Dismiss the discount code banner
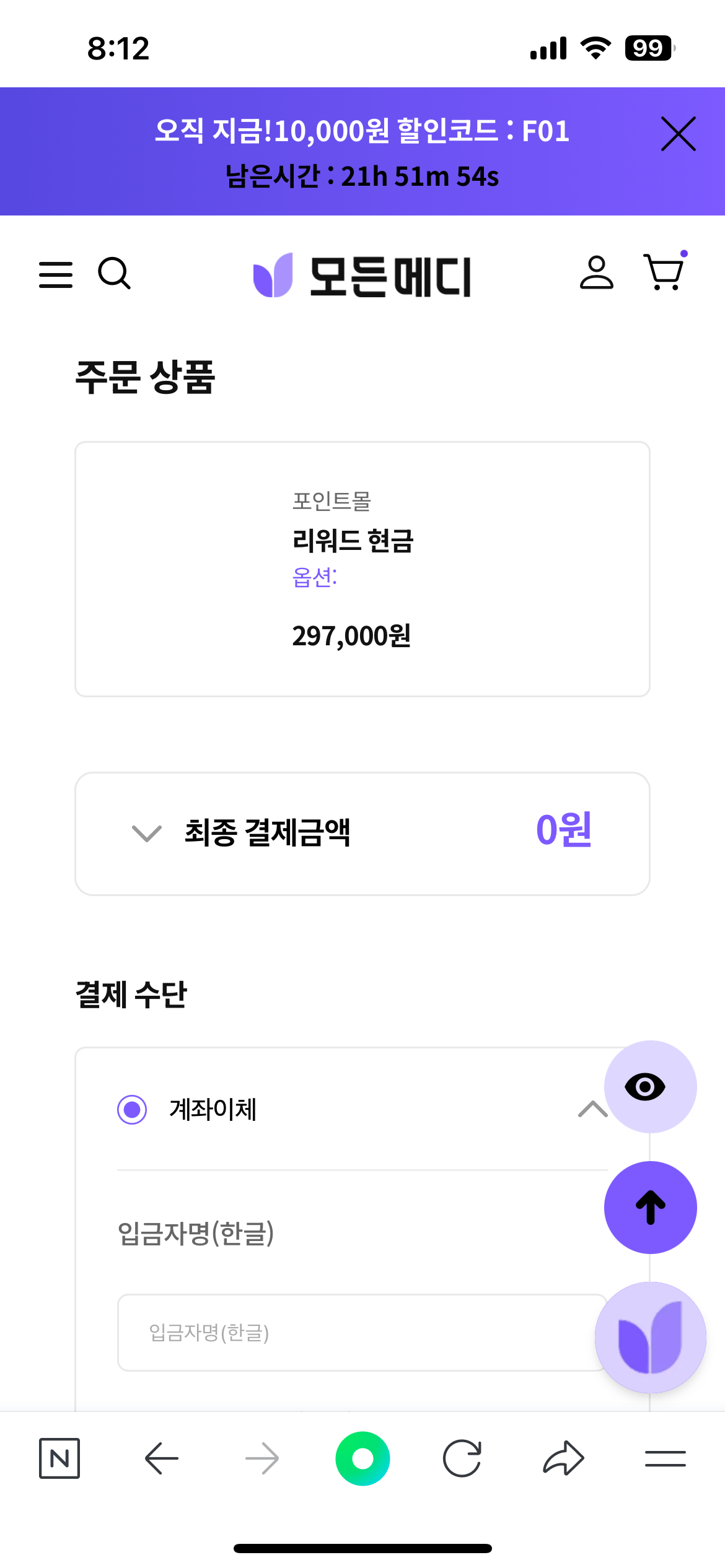The width and height of the screenshot is (725, 1568). tap(679, 134)
